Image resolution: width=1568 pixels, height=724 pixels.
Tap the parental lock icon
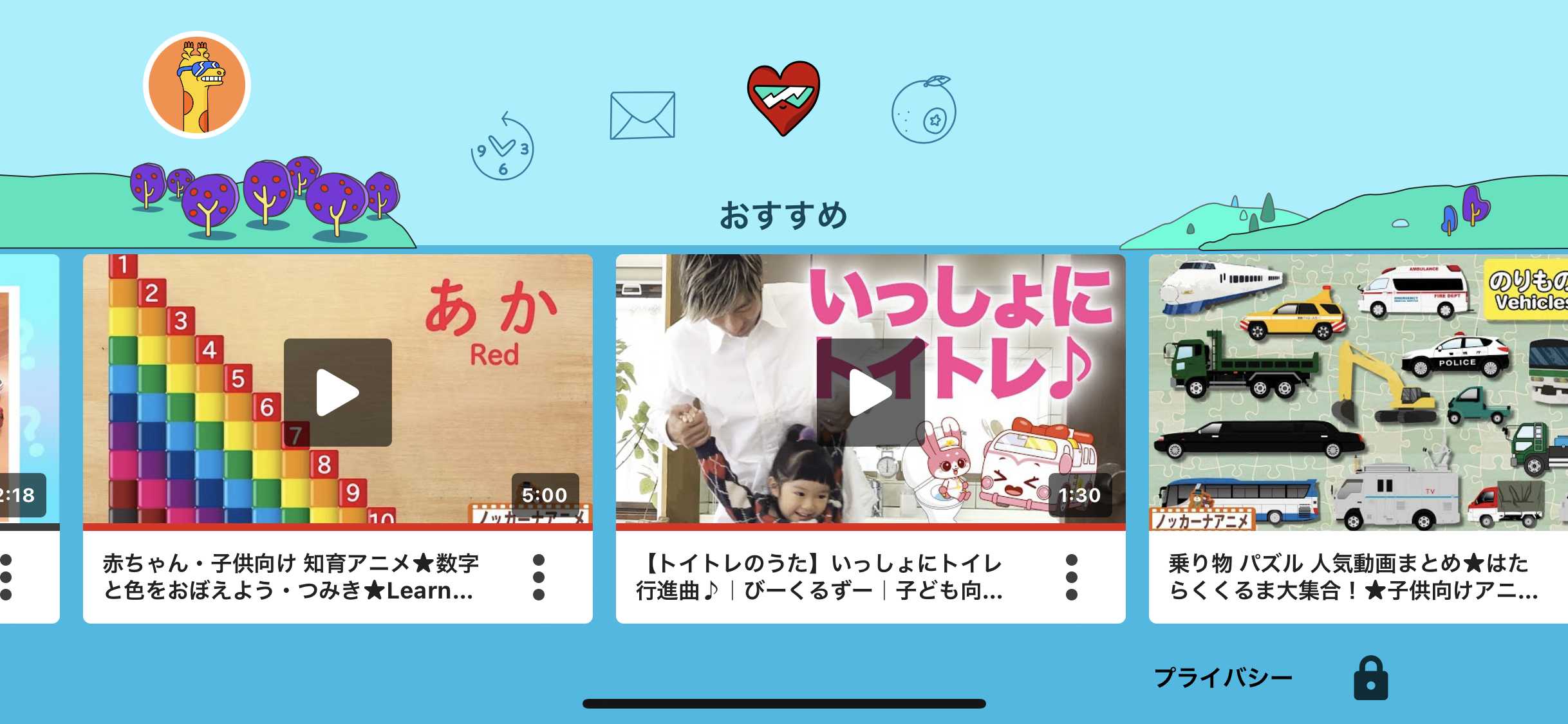click(x=1370, y=678)
